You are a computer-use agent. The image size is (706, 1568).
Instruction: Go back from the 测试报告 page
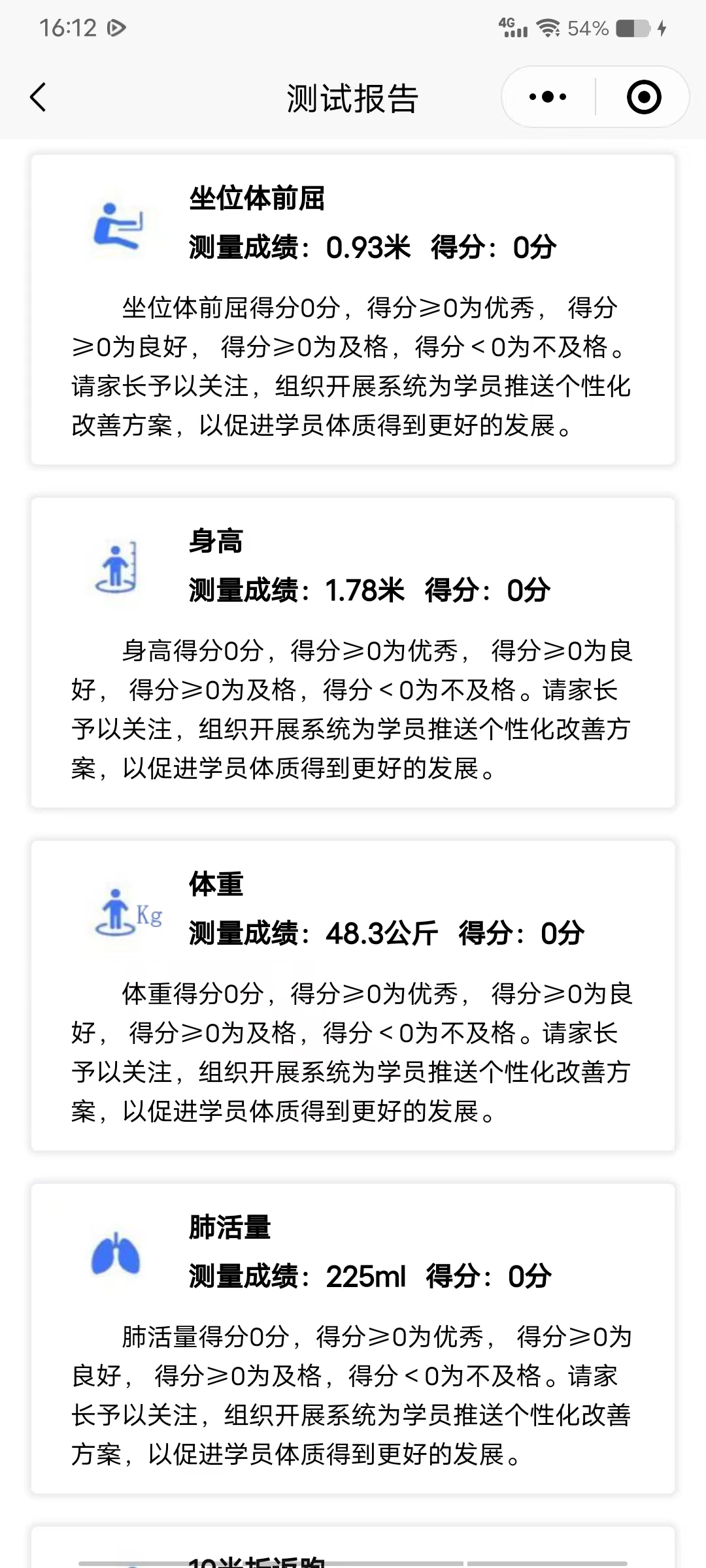point(39,98)
